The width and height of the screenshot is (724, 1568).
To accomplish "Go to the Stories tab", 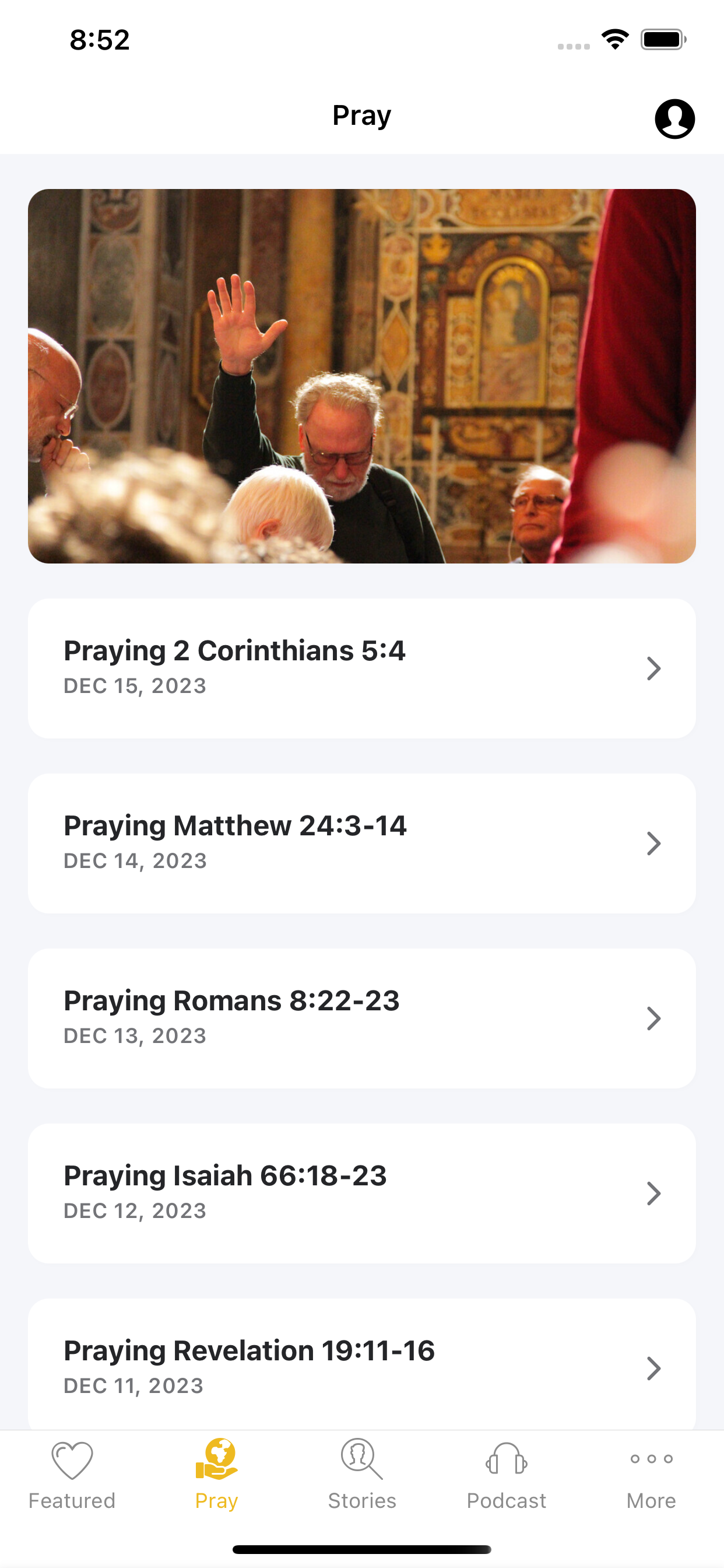I will 362,1475.
